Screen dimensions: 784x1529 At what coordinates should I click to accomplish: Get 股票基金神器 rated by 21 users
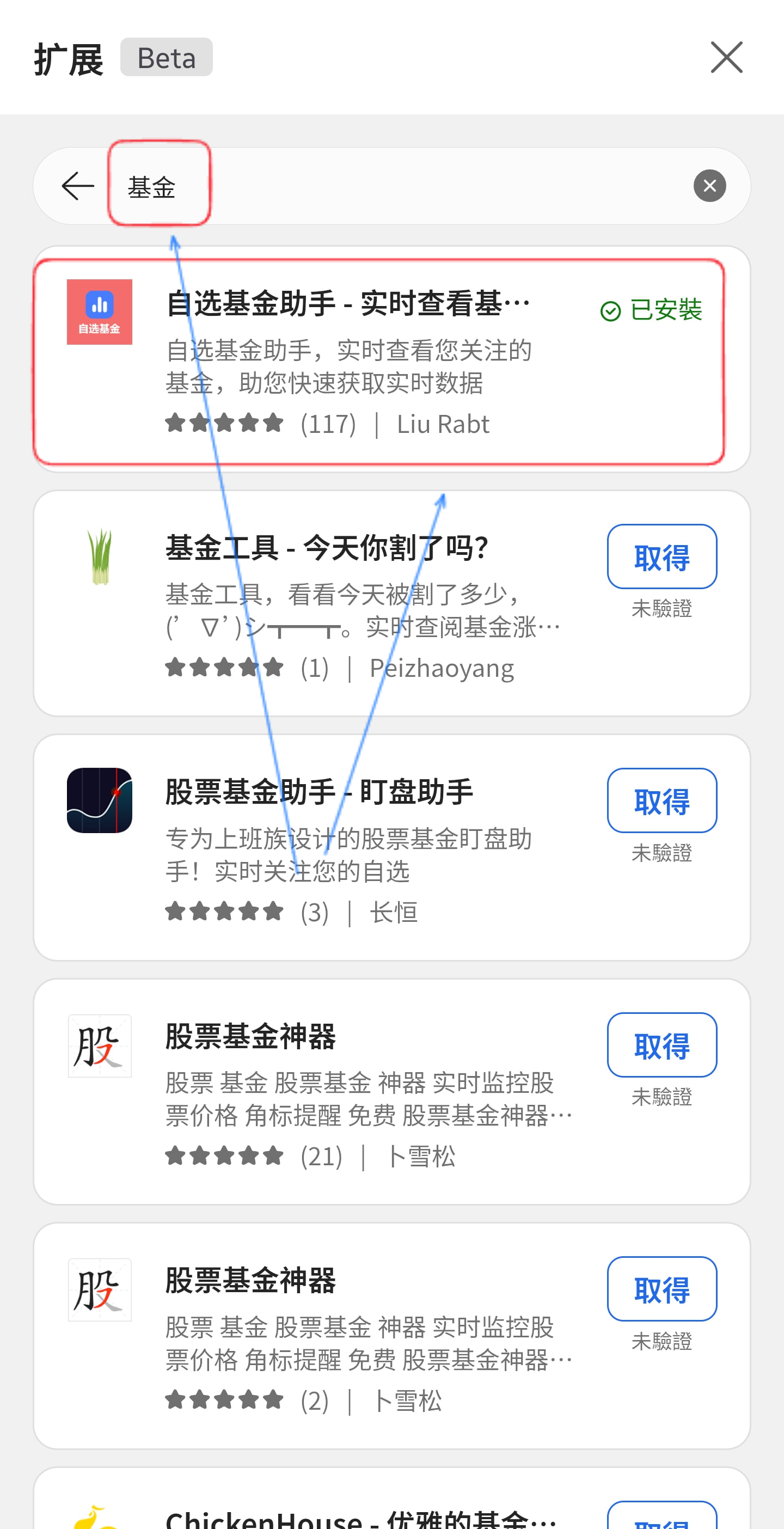pyautogui.click(x=661, y=1045)
